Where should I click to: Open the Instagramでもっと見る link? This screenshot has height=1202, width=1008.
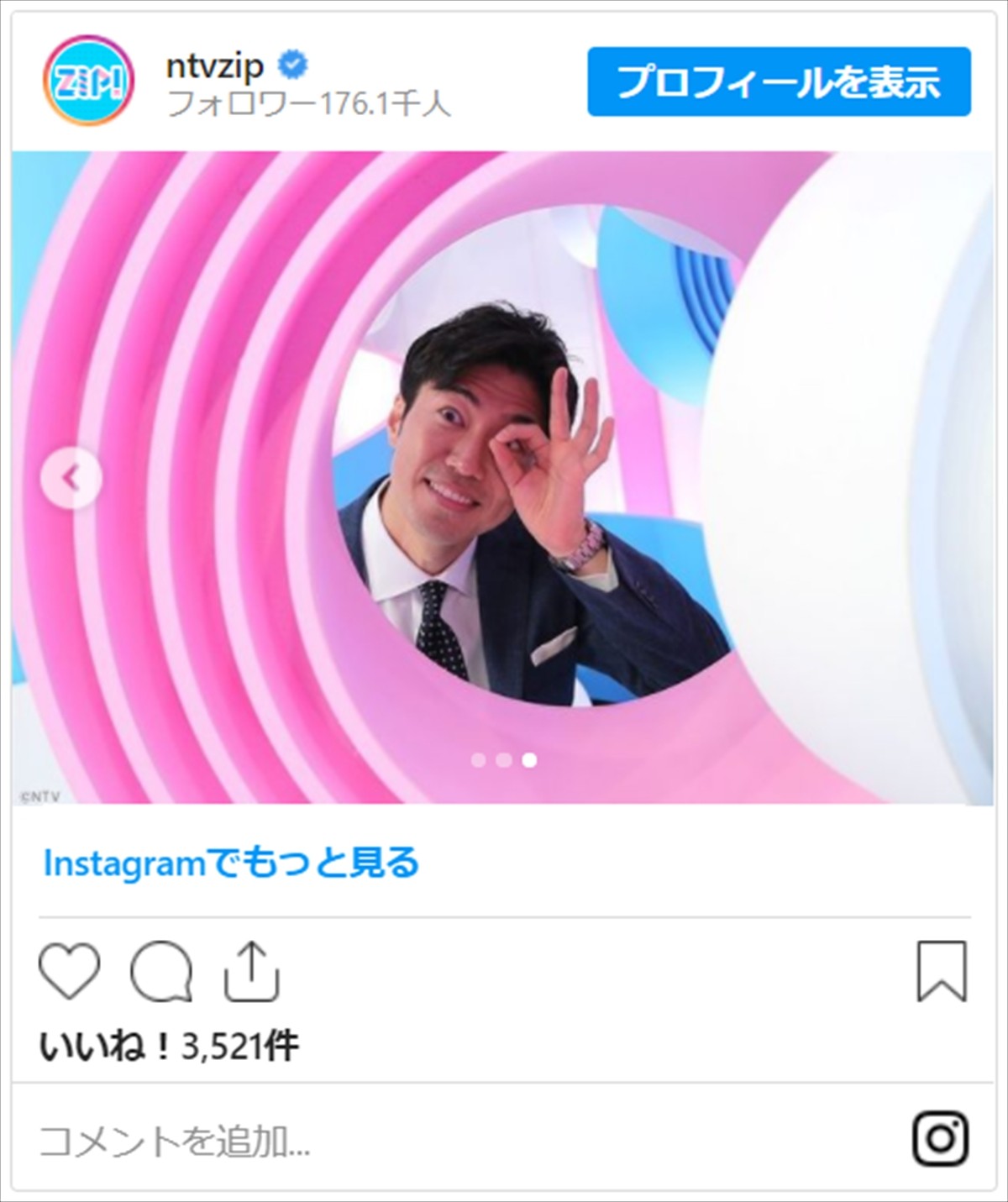pyautogui.click(x=231, y=863)
